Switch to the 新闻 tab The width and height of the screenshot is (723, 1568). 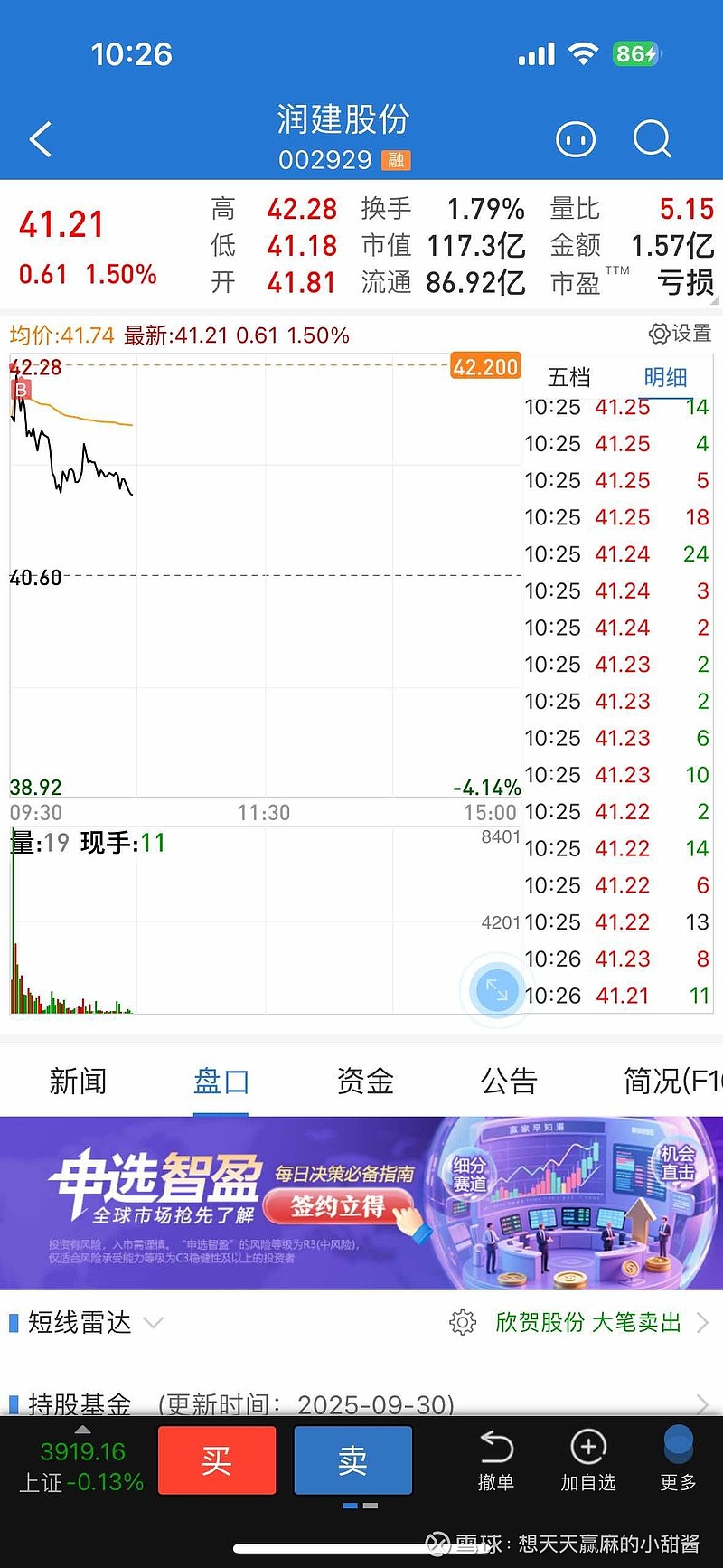(x=78, y=1081)
